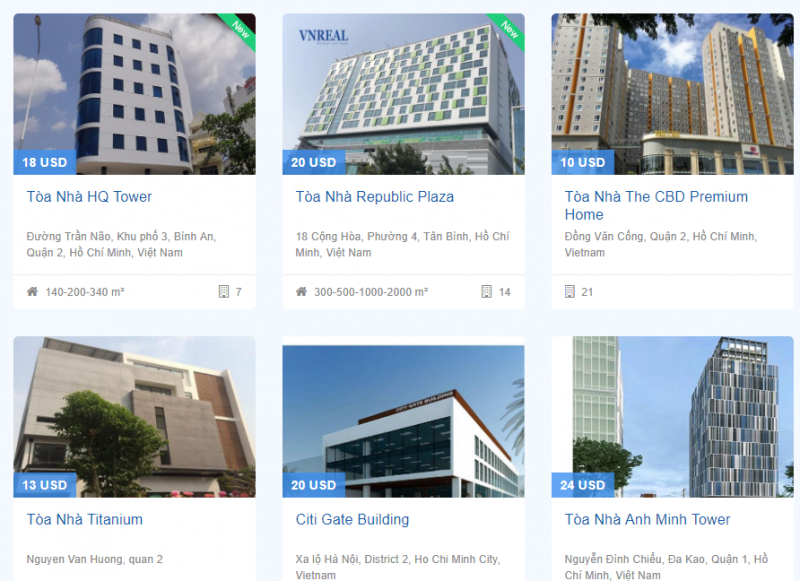View the HQ Tower building photo

point(134,90)
